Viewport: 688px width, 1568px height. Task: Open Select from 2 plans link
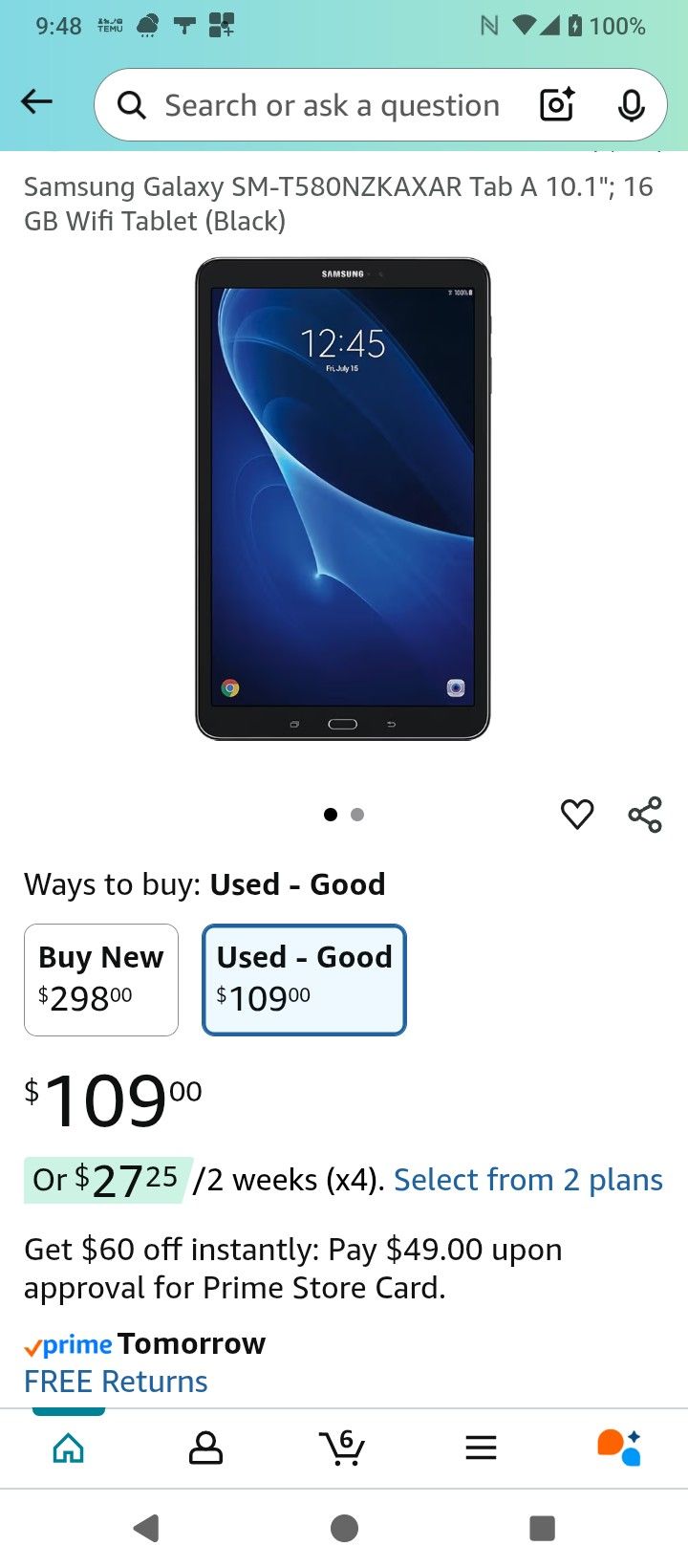pyautogui.click(x=527, y=1180)
